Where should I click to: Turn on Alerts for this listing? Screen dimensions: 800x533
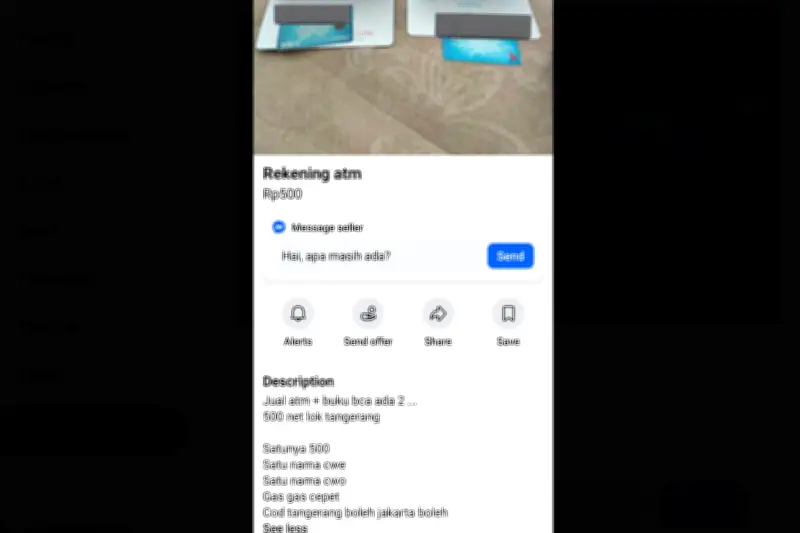point(298,314)
